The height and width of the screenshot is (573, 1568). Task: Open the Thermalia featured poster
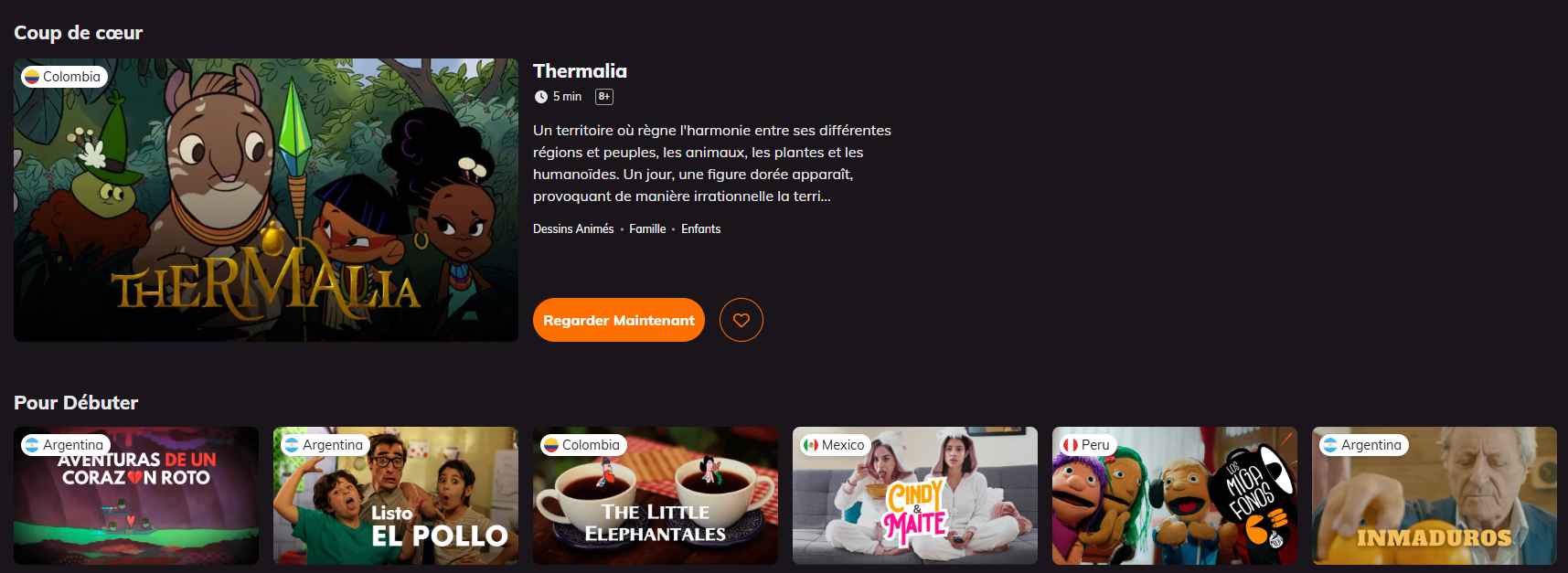pyautogui.click(x=265, y=200)
